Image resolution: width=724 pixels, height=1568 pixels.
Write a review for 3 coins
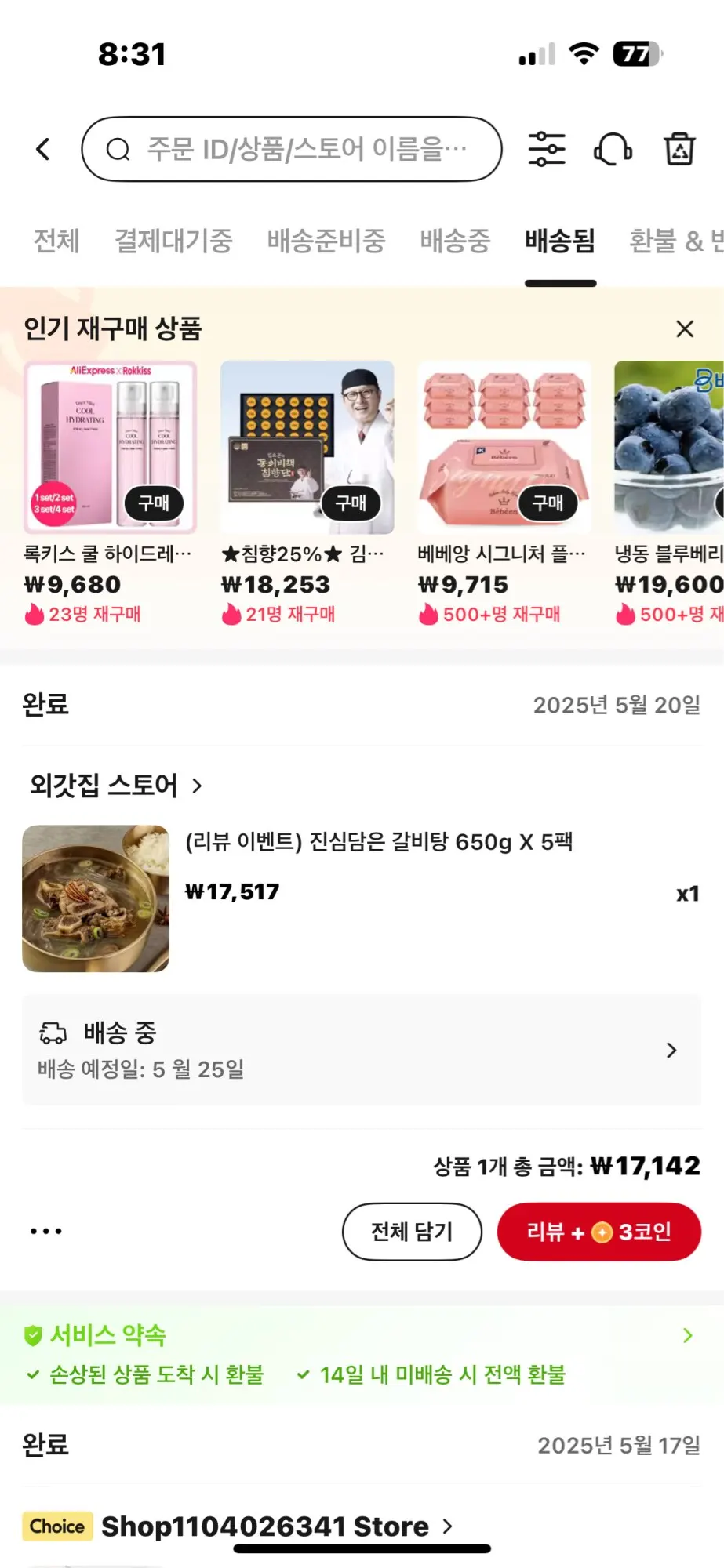[x=598, y=1232]
